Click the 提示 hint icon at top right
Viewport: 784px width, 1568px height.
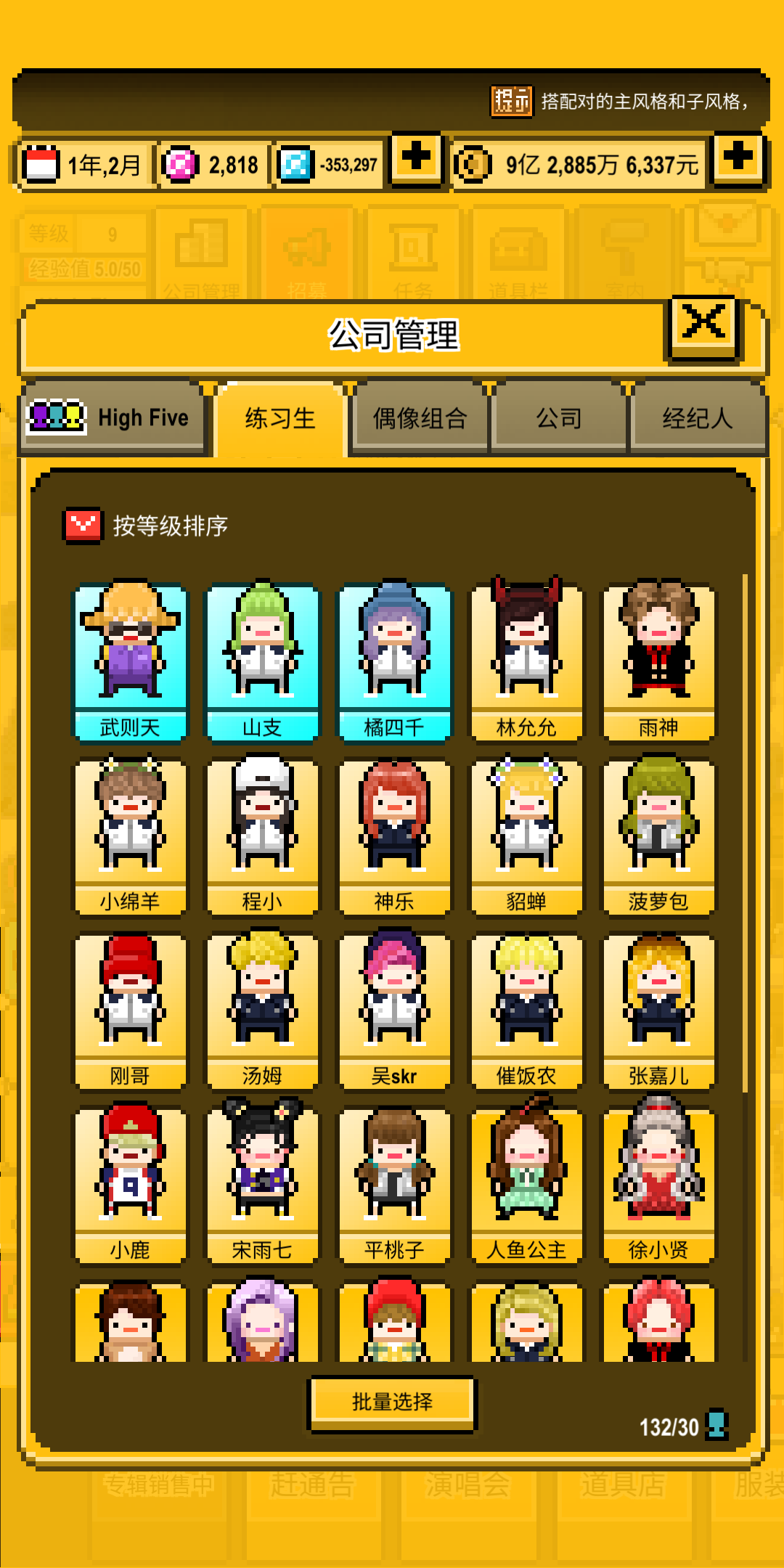(513, 102)
